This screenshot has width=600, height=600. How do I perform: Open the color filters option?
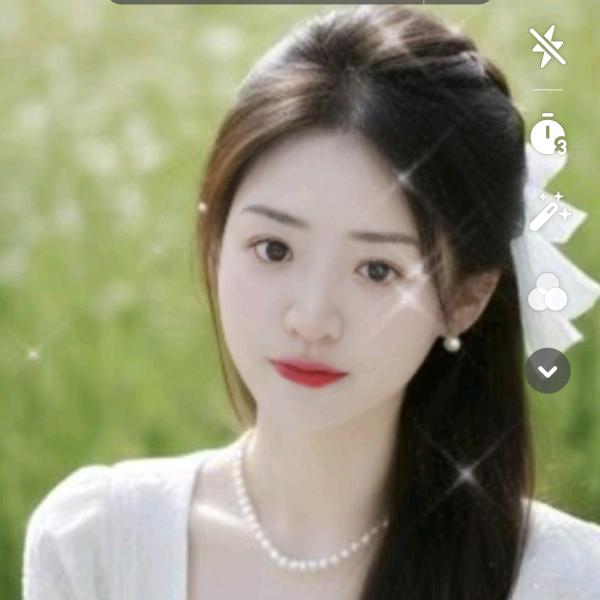click(547, 292)
